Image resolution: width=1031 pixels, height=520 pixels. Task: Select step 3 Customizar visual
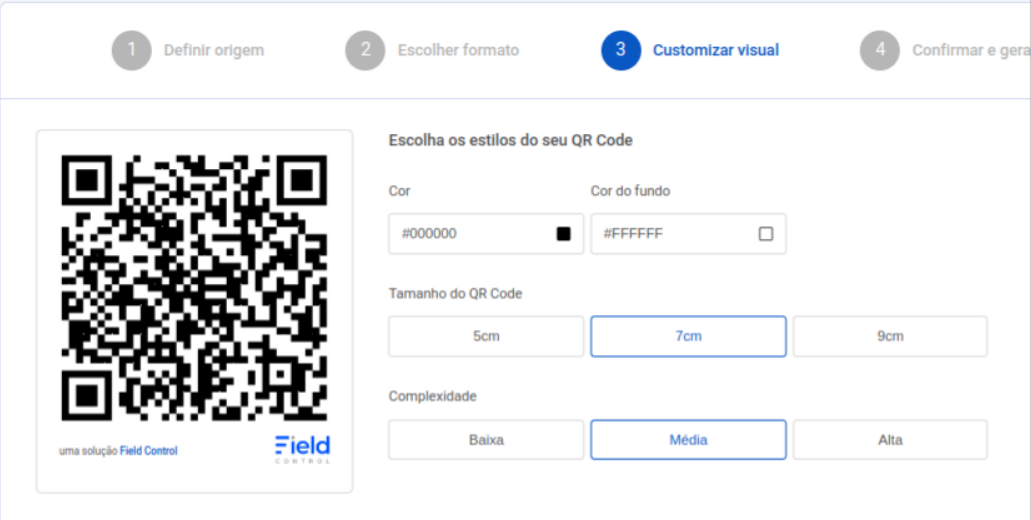click(690, 50)
